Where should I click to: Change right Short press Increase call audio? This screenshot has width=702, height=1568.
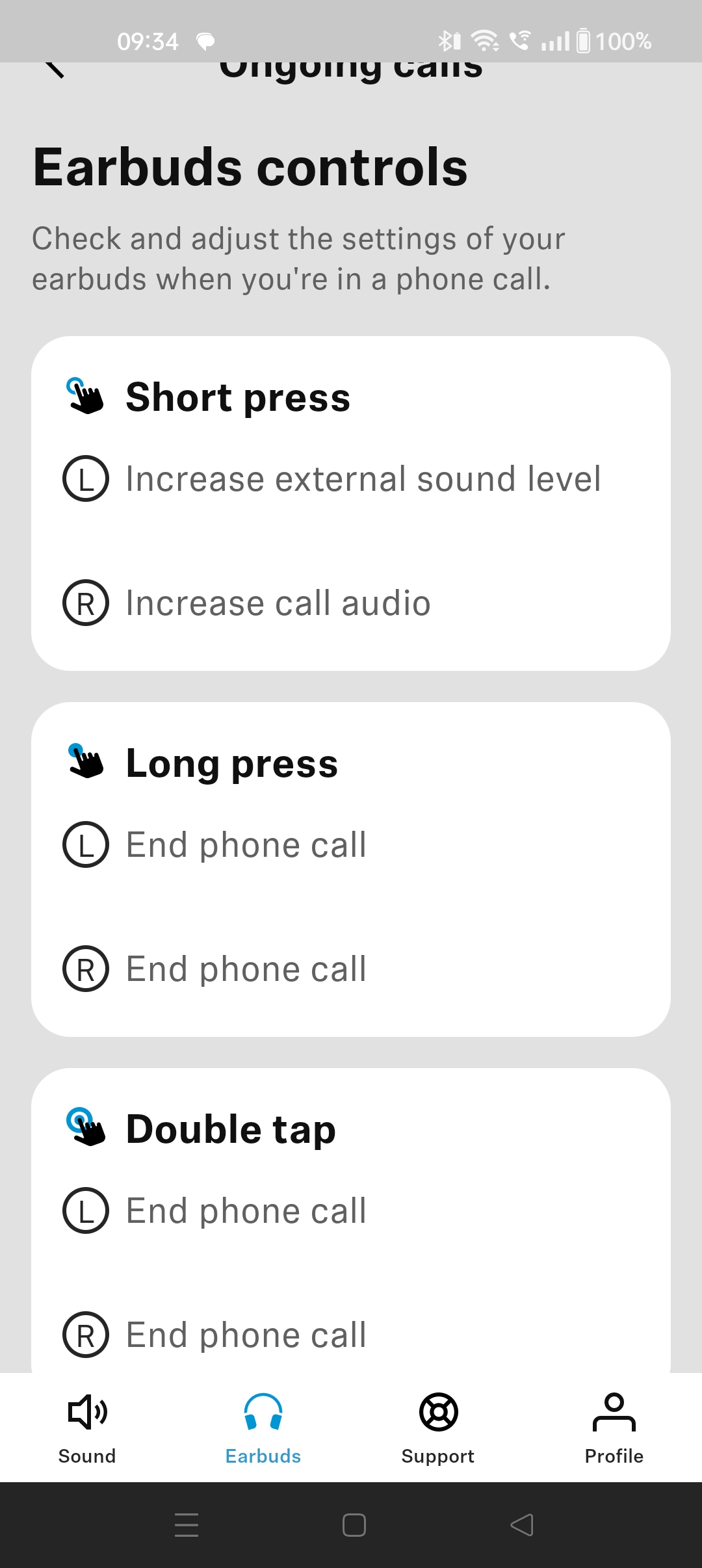(351, 603)
